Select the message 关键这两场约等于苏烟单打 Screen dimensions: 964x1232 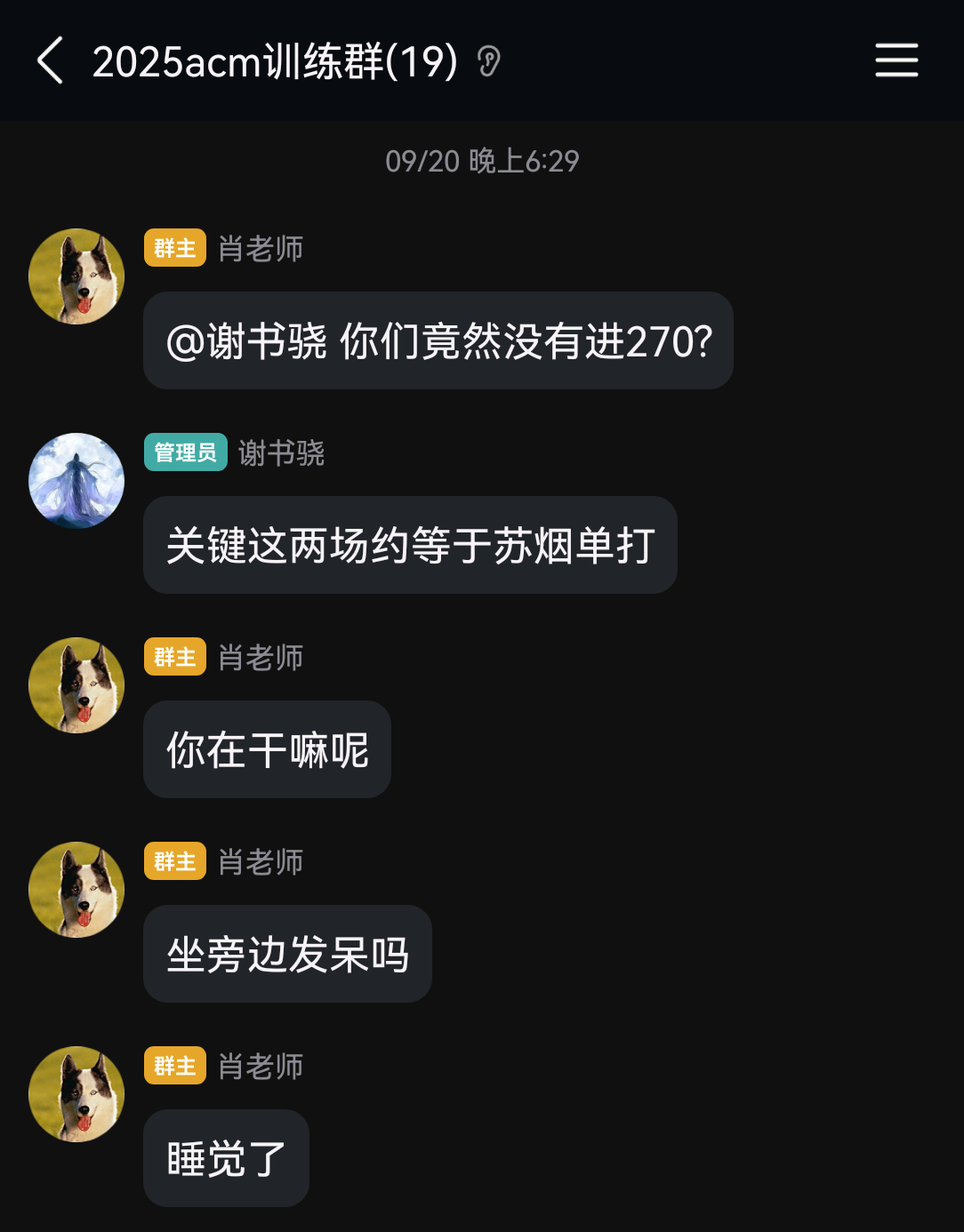coord(409,546)
